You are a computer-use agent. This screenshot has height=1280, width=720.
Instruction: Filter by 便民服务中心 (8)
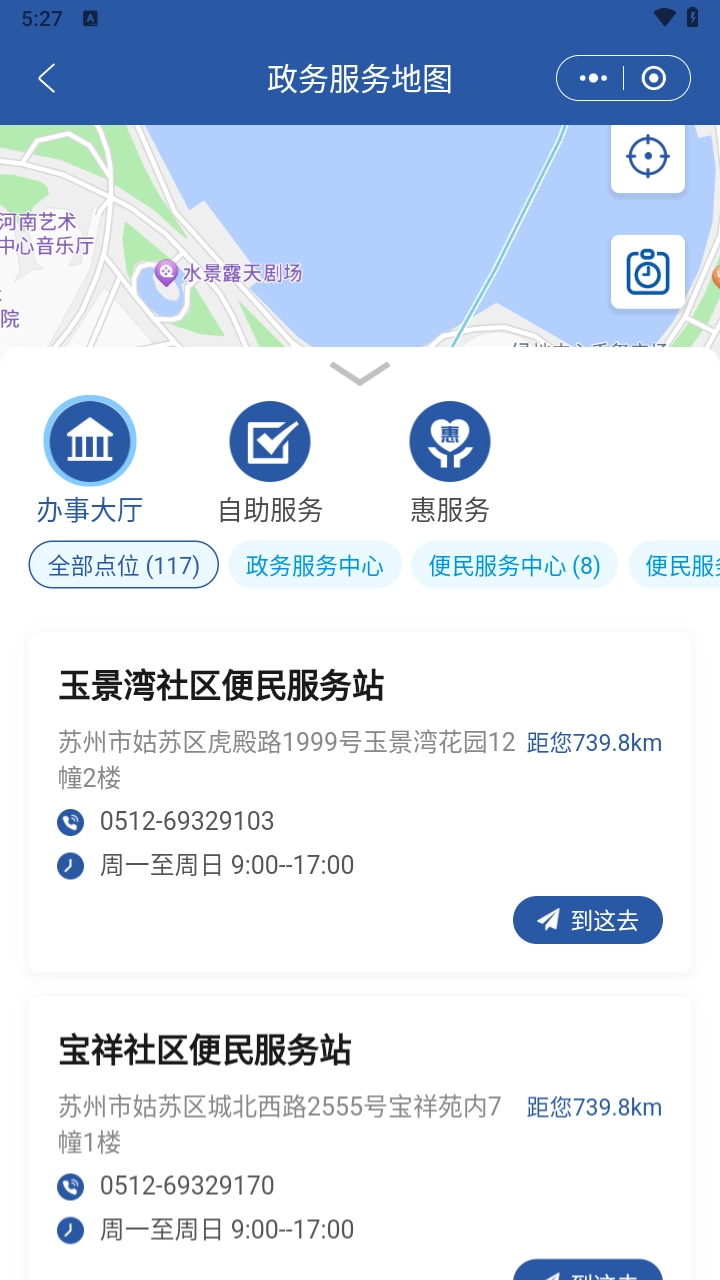pyautogui.click(x=514, y=566)
